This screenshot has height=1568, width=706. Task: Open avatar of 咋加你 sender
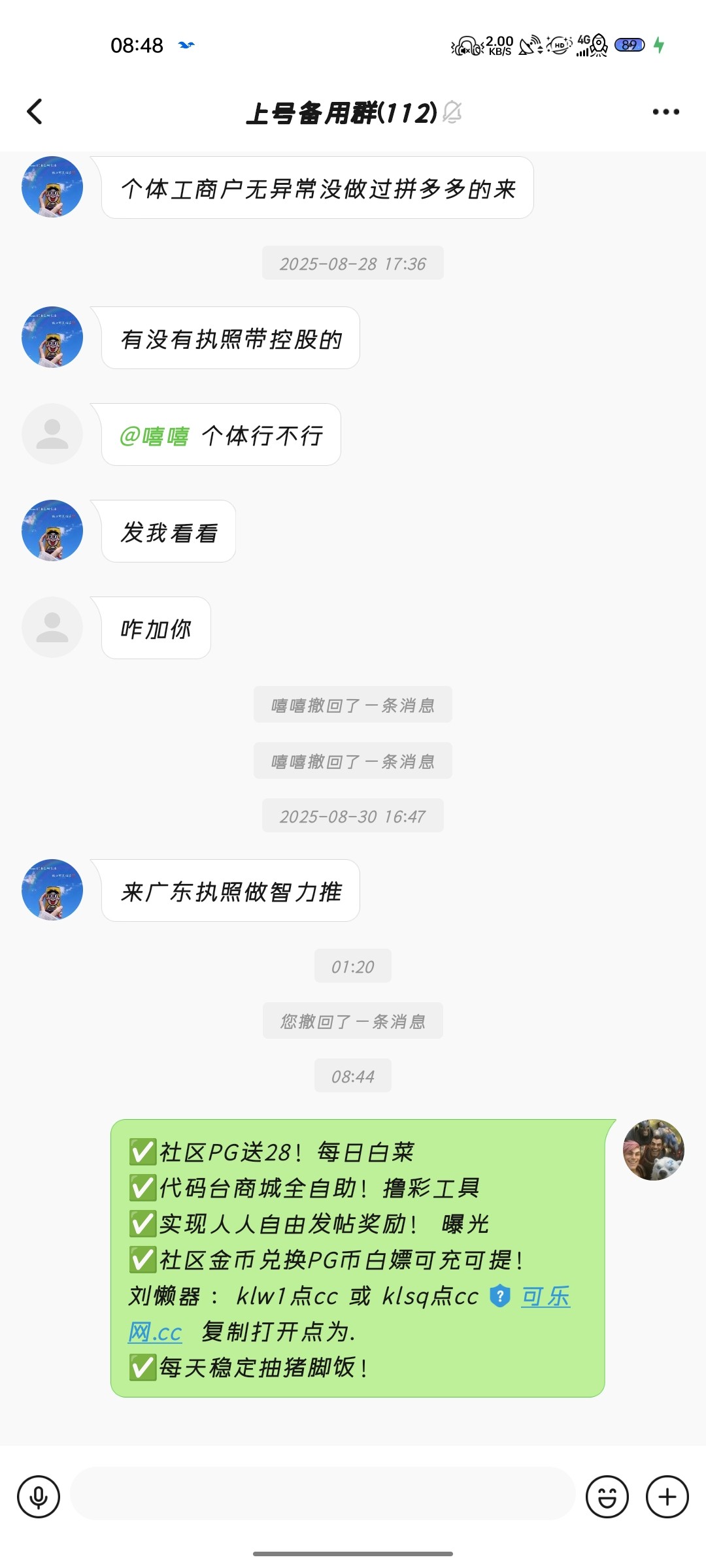(x=52, y=627)
